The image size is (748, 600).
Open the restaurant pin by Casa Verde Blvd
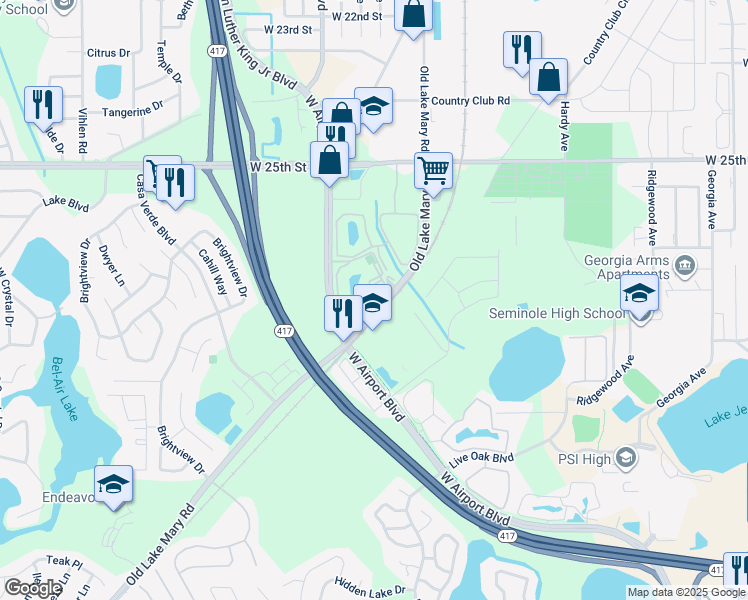pos(175,183)
